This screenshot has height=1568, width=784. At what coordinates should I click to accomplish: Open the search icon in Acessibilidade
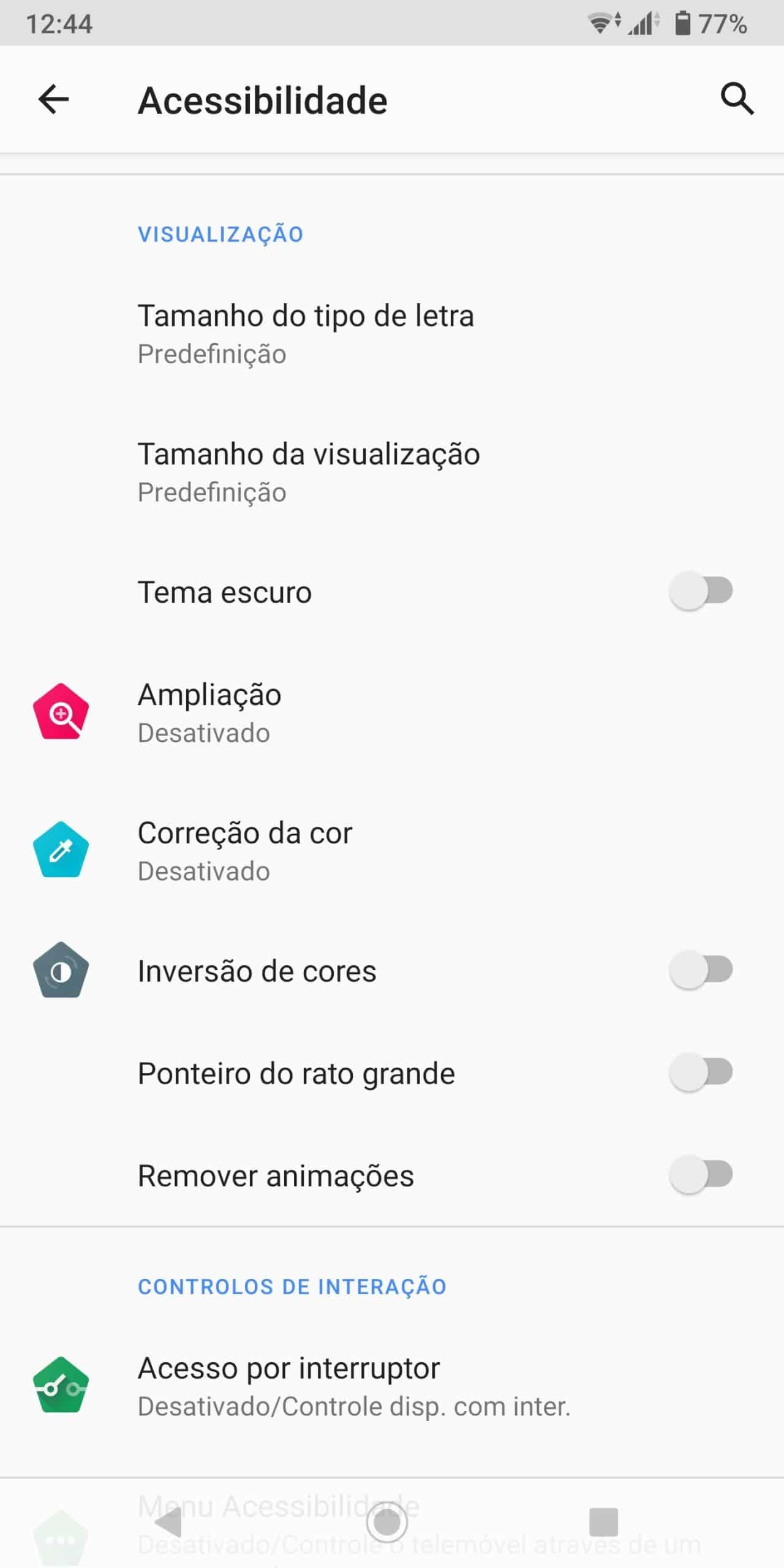coord(737,98)
